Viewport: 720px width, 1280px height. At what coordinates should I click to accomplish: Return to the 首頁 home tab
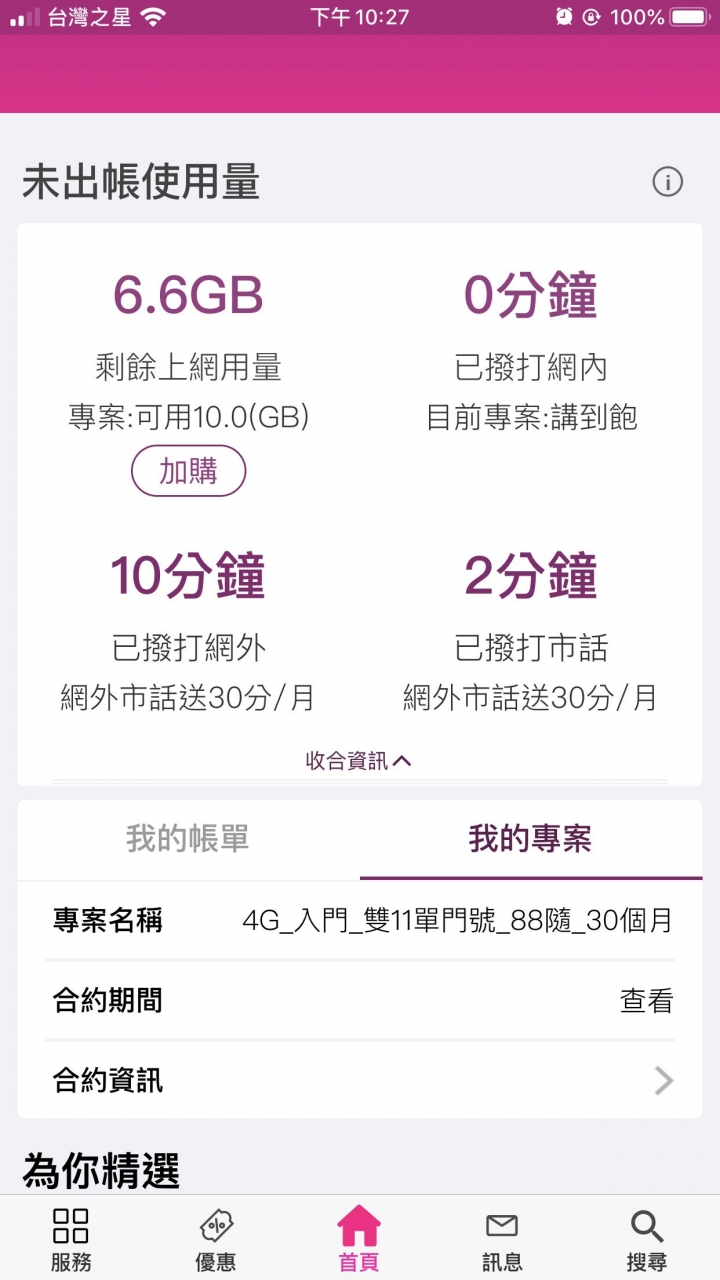(x=359, y=1238)
